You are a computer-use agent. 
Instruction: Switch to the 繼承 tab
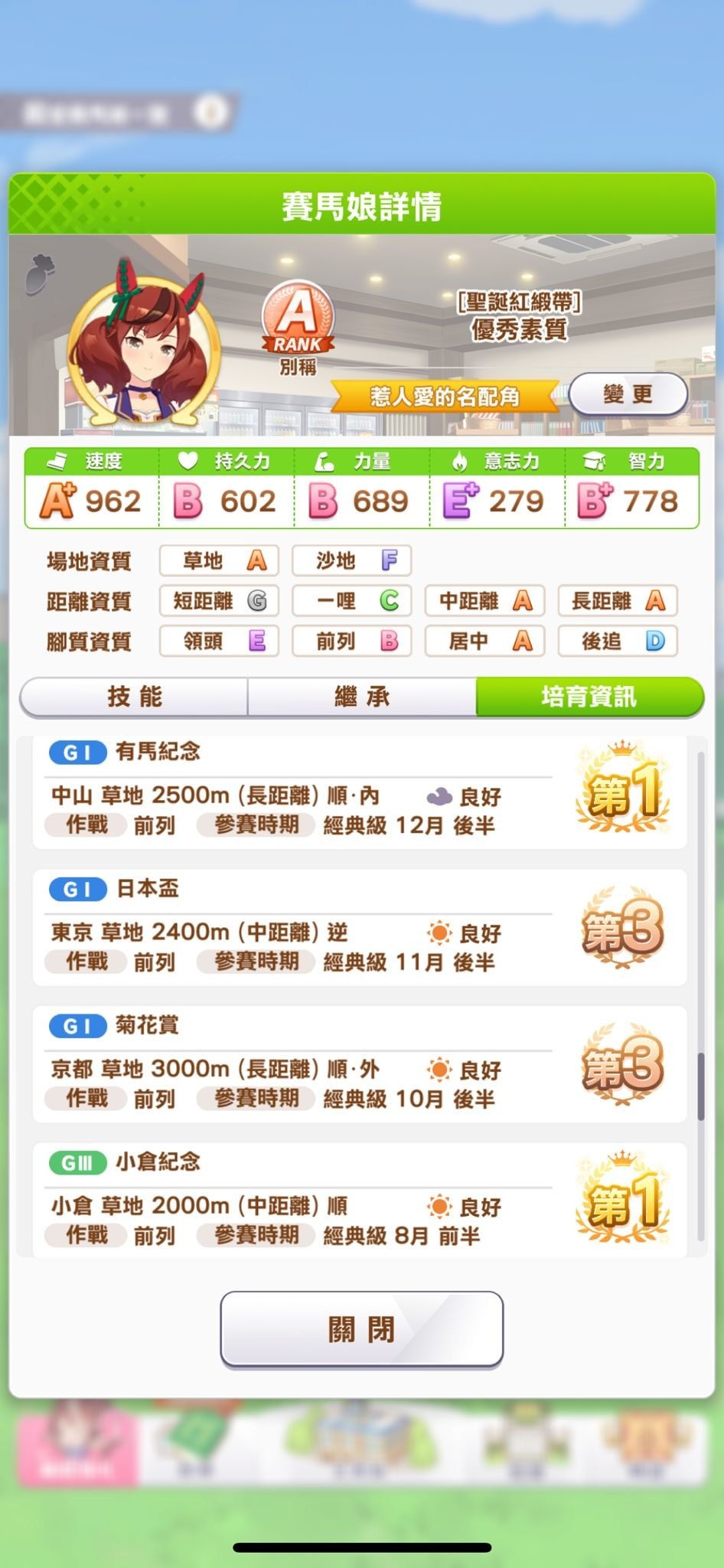[x=362, y=697]
